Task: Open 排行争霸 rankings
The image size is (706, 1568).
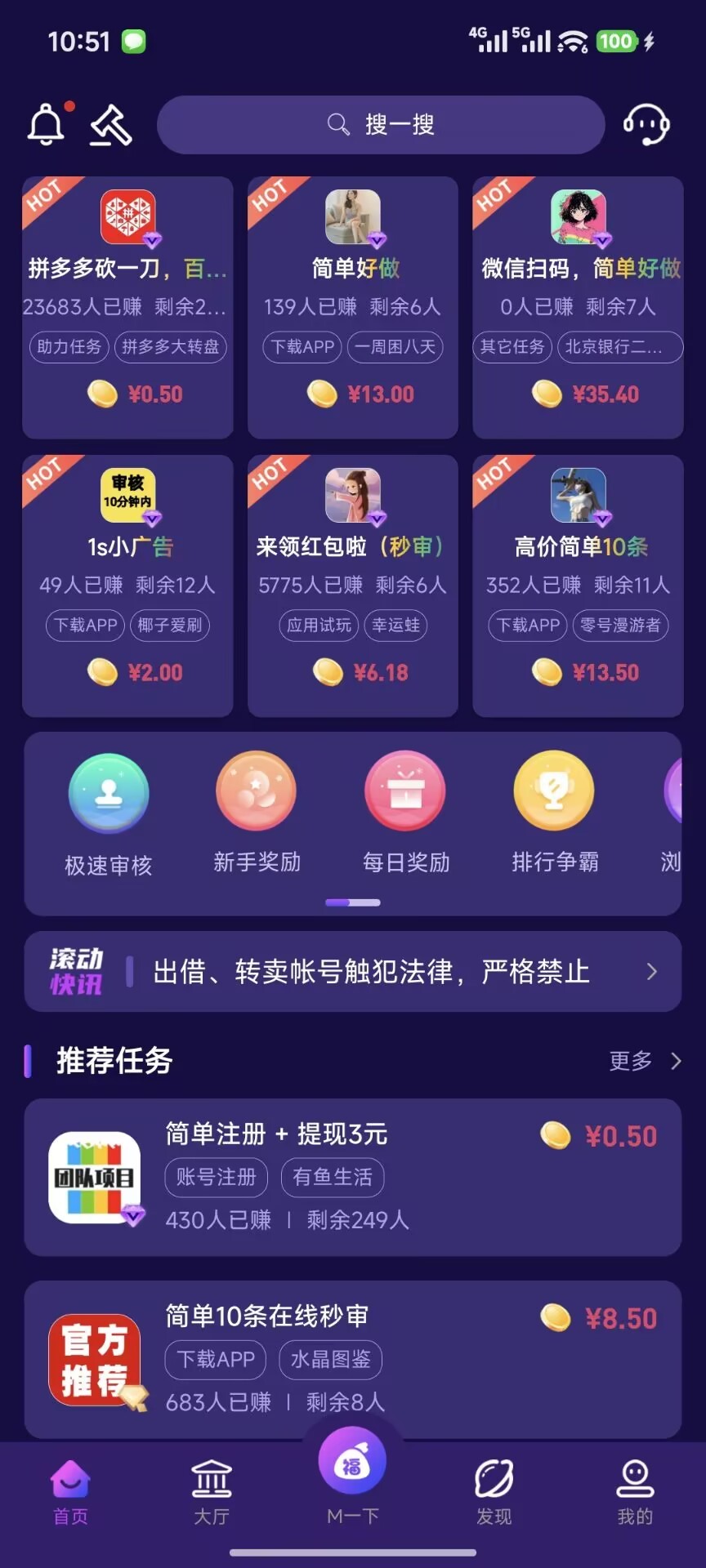Action: click(555, 813)
